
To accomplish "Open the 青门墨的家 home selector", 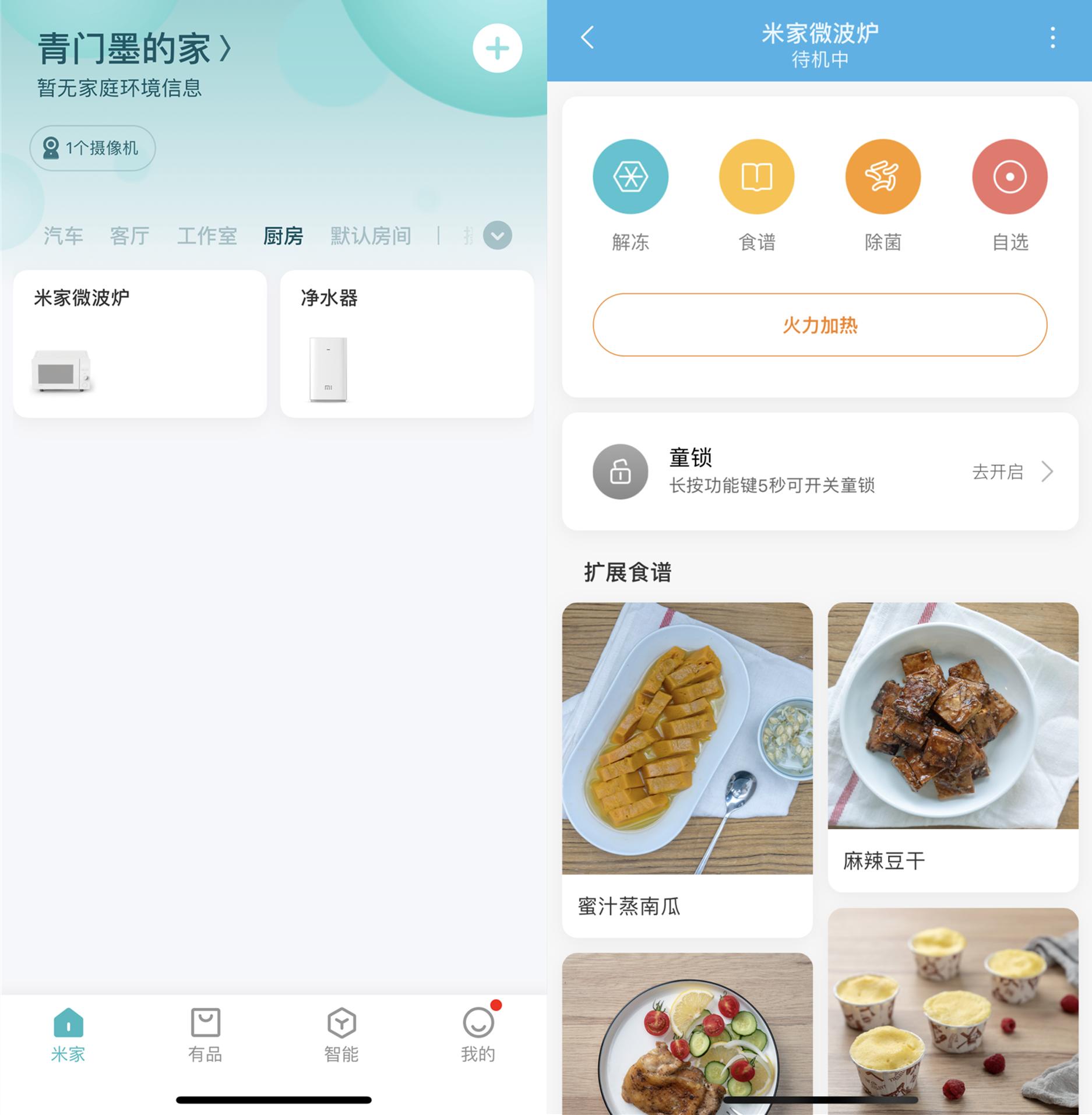I will [x=134, y=50].
